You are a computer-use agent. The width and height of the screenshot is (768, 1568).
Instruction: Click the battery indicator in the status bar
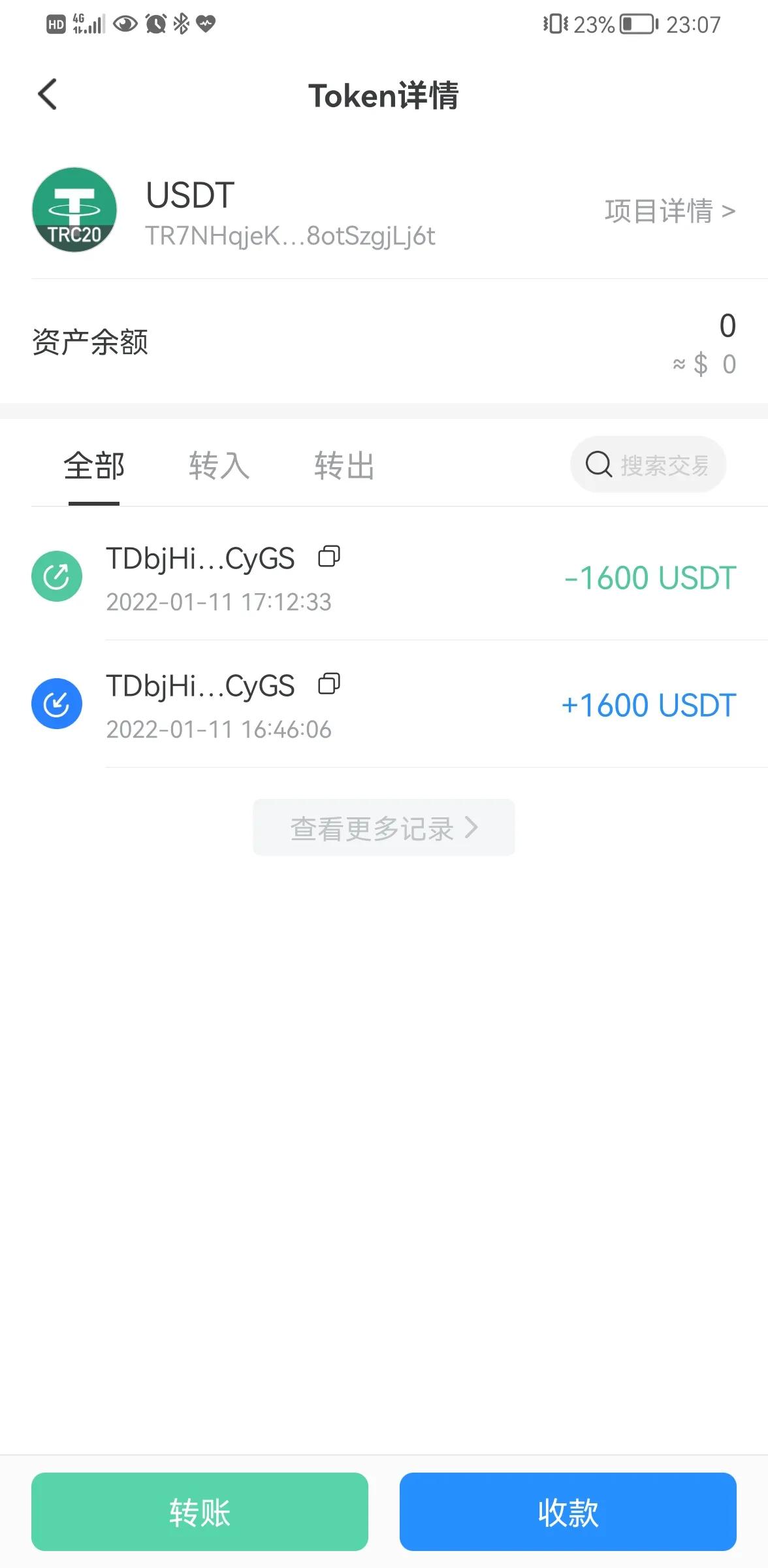tap(632, 24)
